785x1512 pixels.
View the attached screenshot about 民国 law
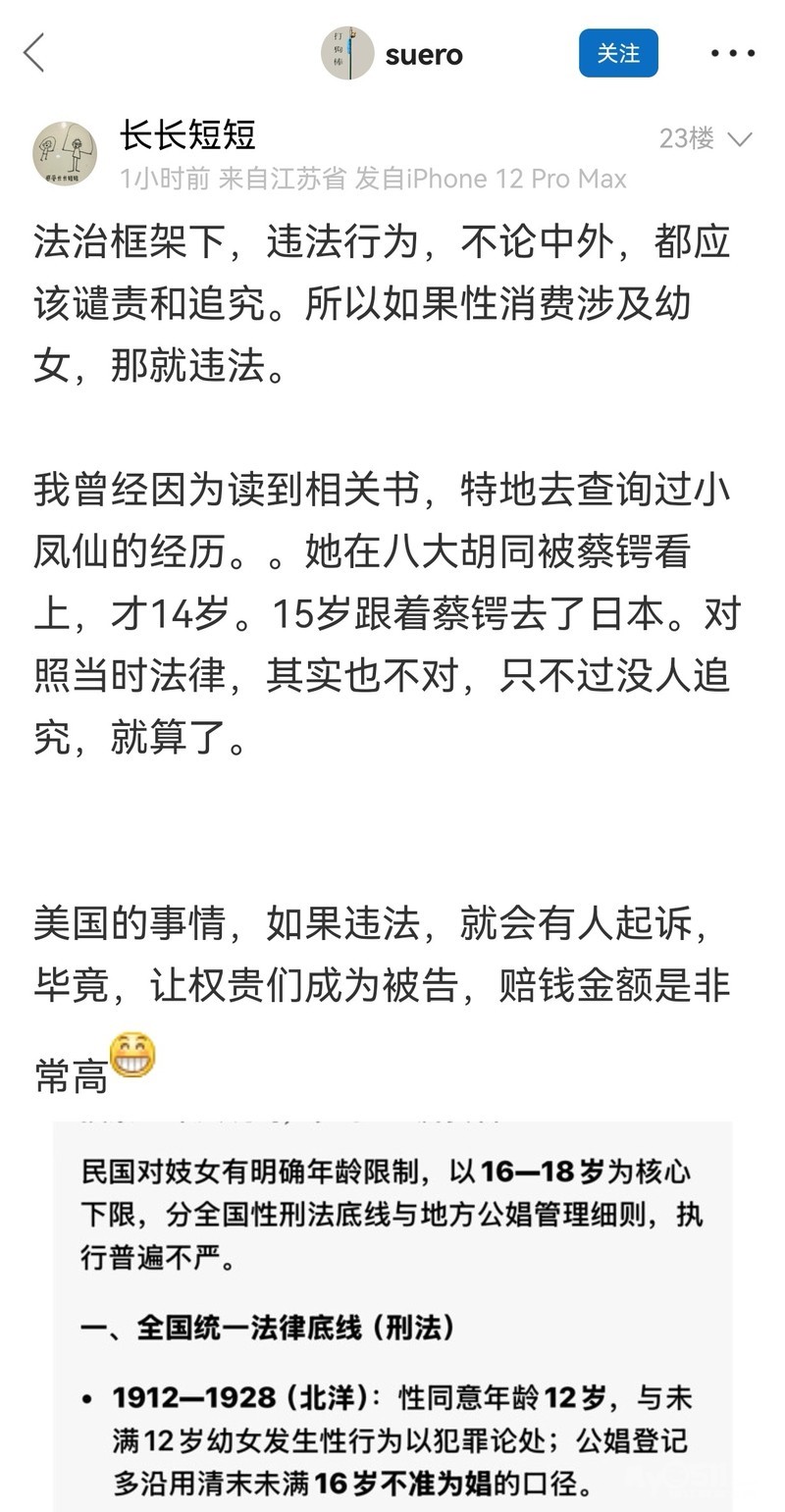[x=392, y=1315]
